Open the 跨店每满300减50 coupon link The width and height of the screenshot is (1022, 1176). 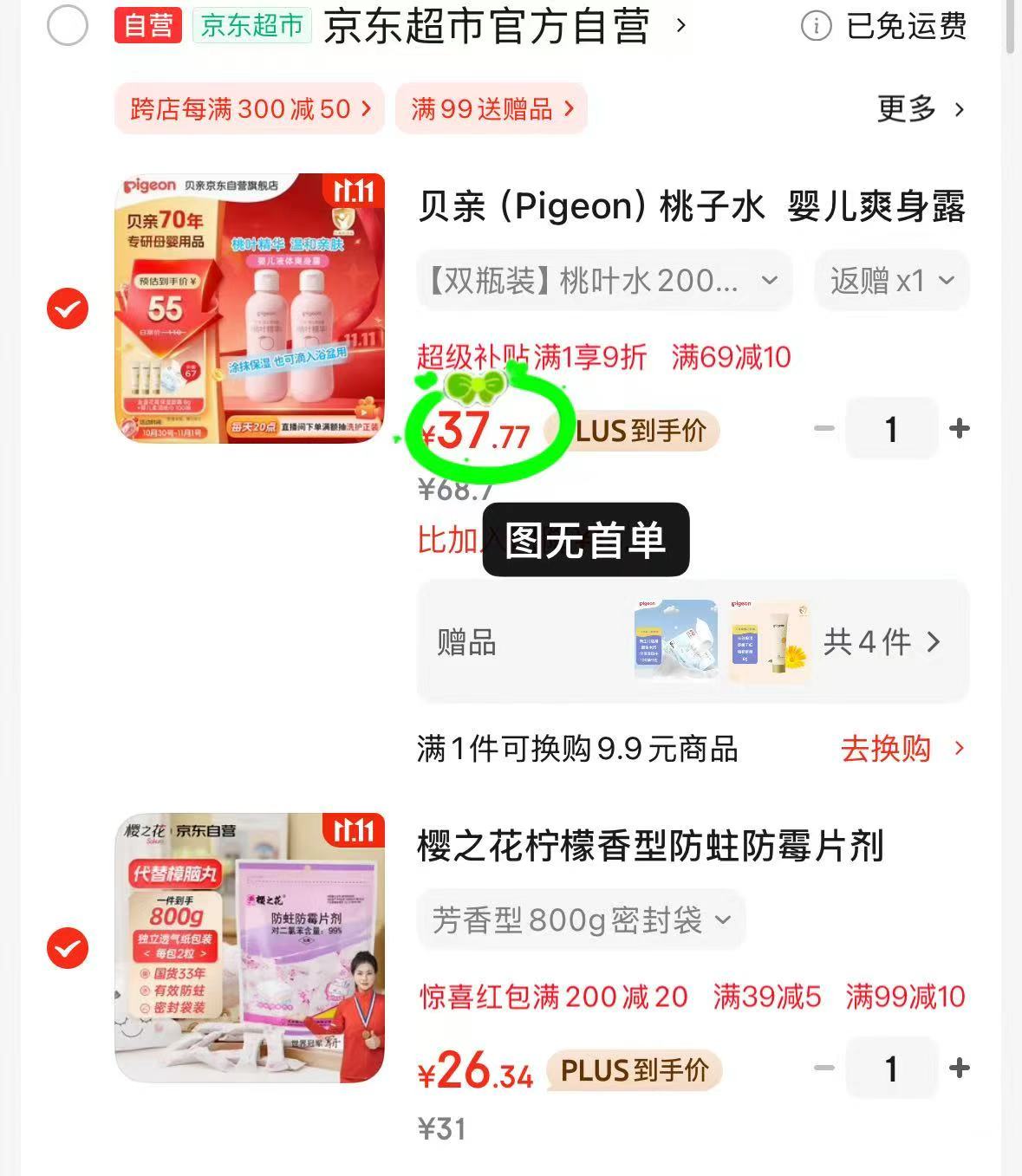(251, 108)
